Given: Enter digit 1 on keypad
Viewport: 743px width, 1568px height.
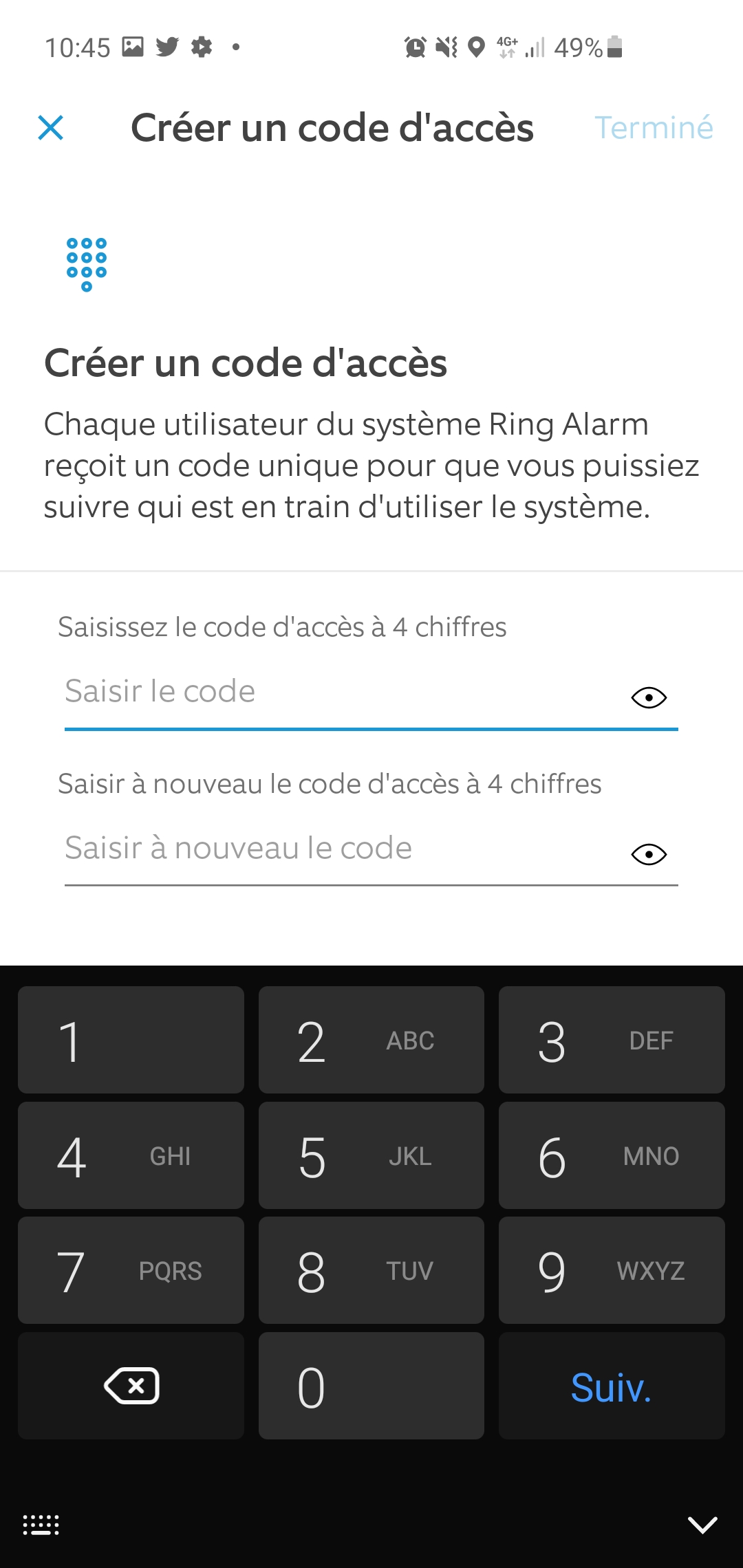Looking at the screenshot, I should [131, 1040].
